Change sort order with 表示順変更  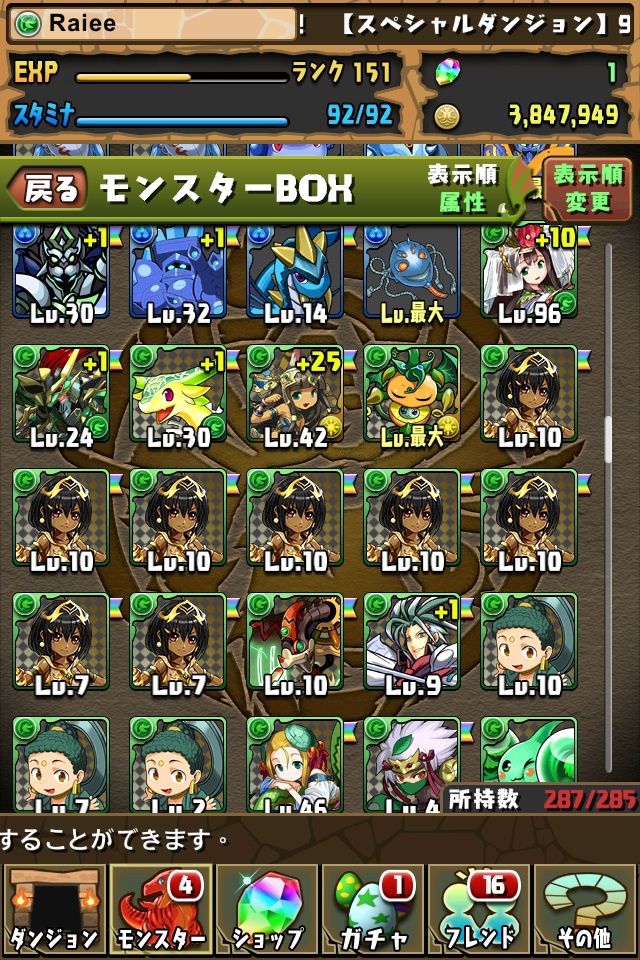tap(587, 187)
